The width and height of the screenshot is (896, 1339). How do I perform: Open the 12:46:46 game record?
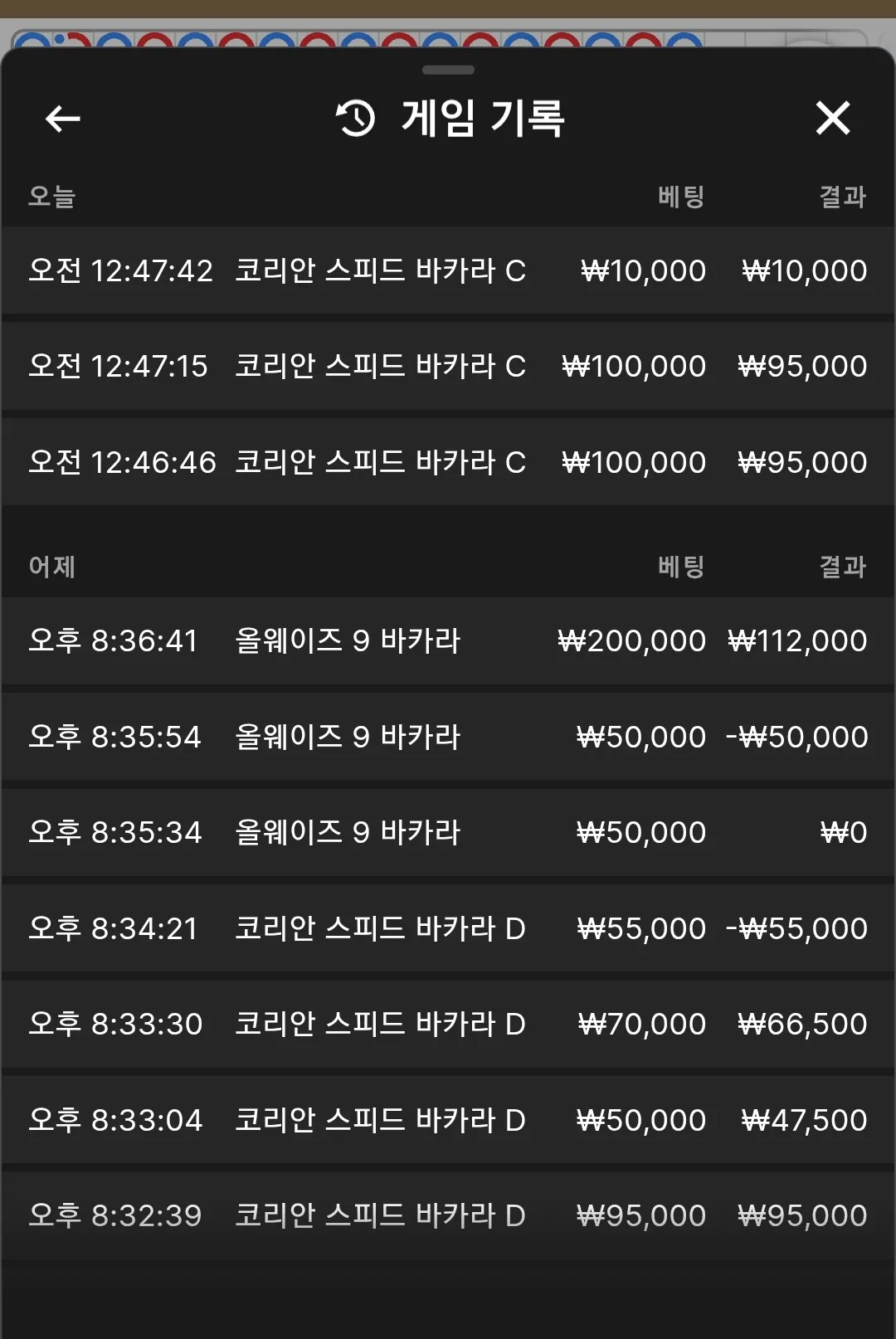448,462
